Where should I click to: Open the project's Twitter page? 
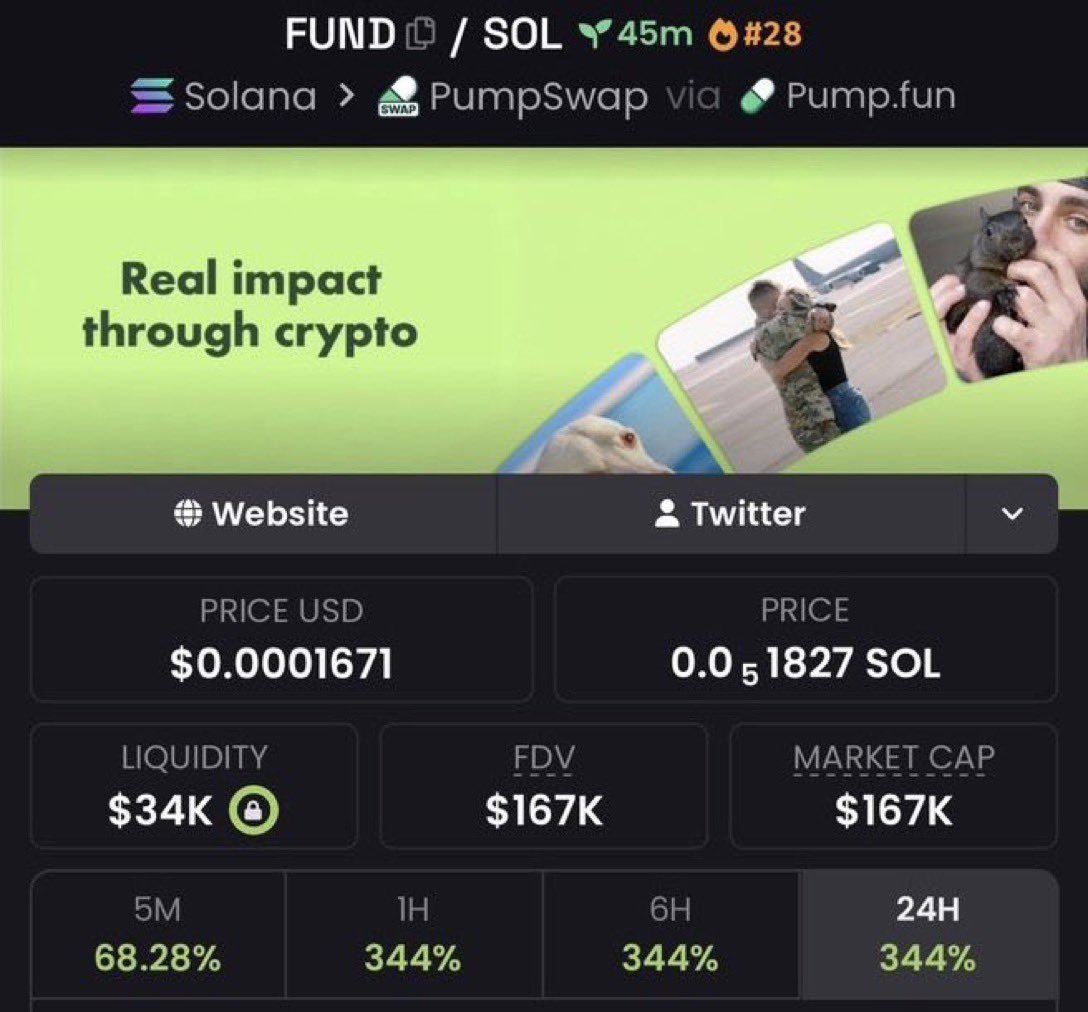730,514
